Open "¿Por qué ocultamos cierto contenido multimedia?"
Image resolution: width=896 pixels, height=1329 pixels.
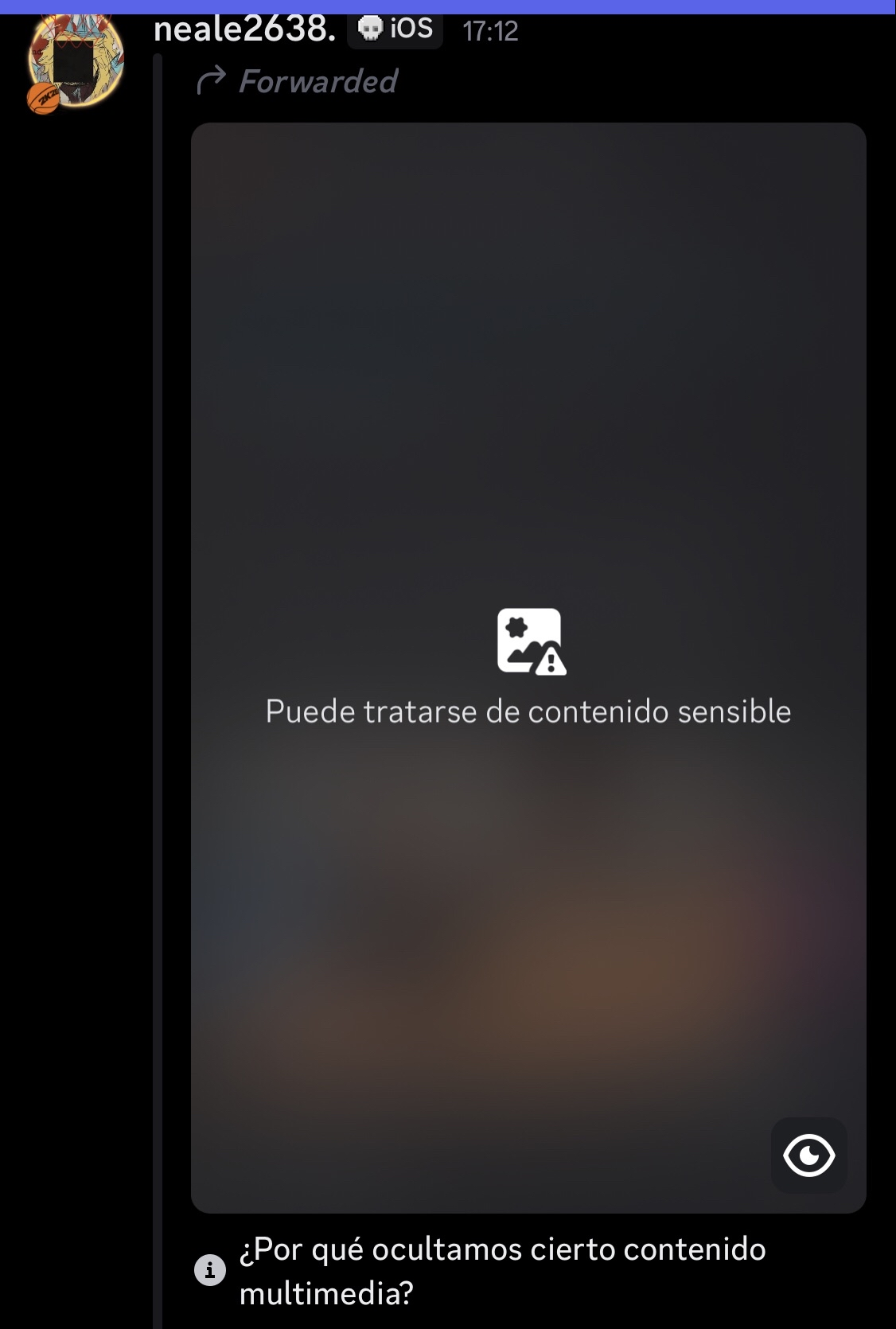pyautogui.click(x=501, y=1270)
